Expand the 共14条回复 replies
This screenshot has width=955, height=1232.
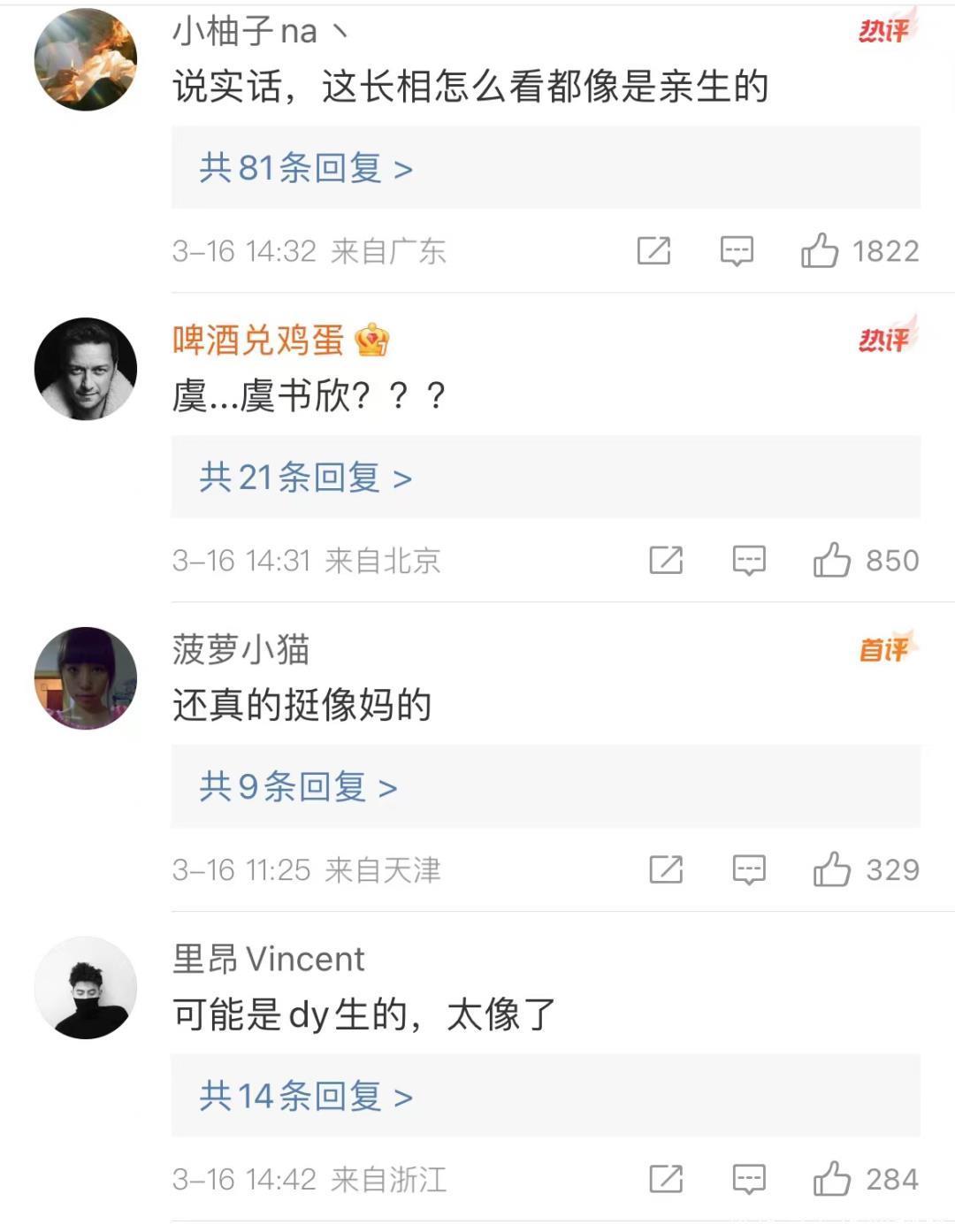306,1097
